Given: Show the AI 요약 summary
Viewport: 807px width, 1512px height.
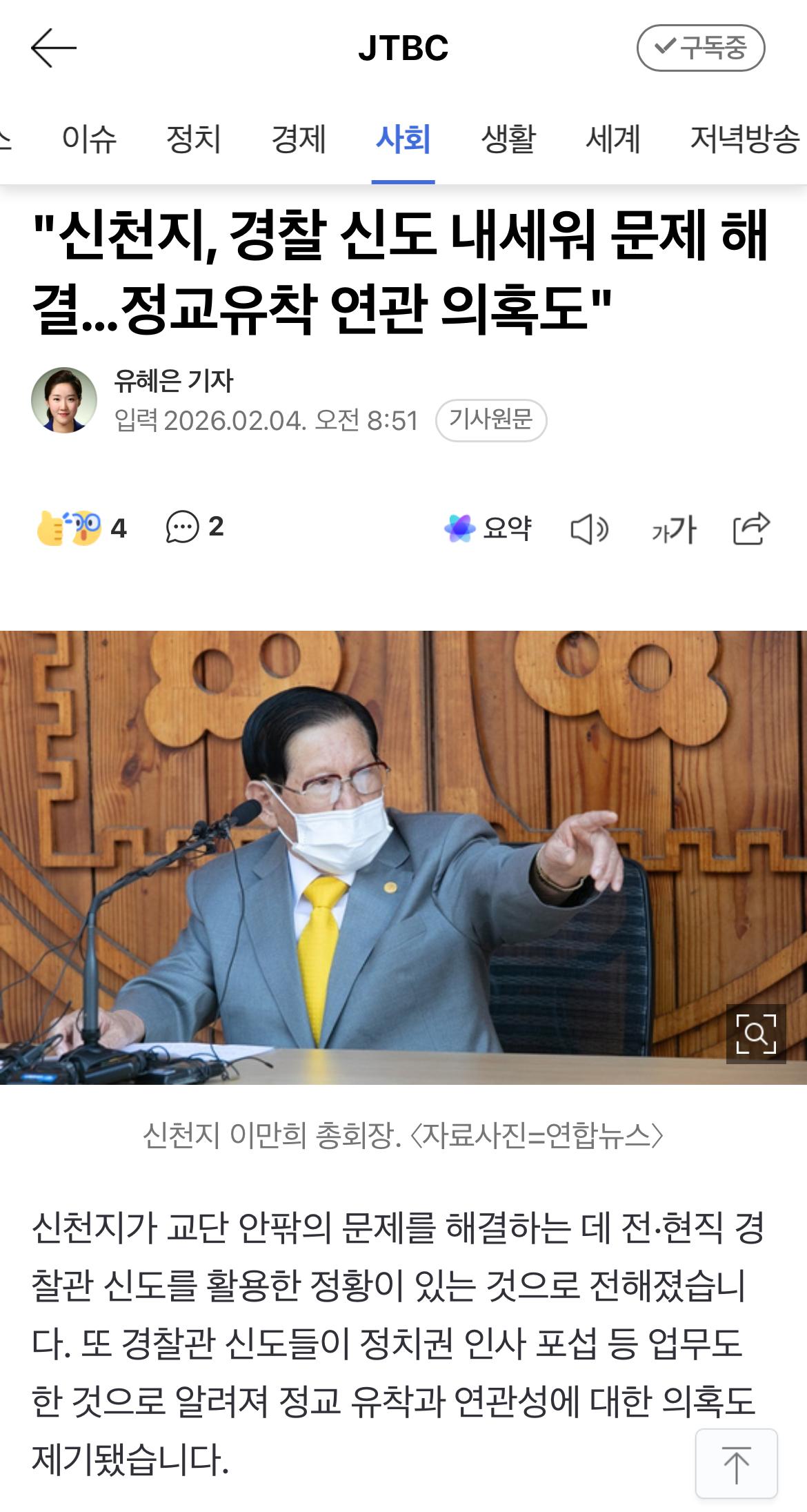Looking at the screenshot, I should (488, 528).
